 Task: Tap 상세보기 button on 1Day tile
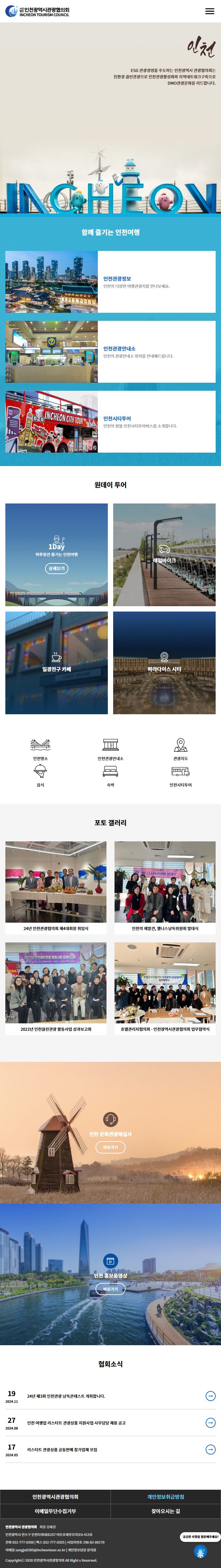click(56, 568)
